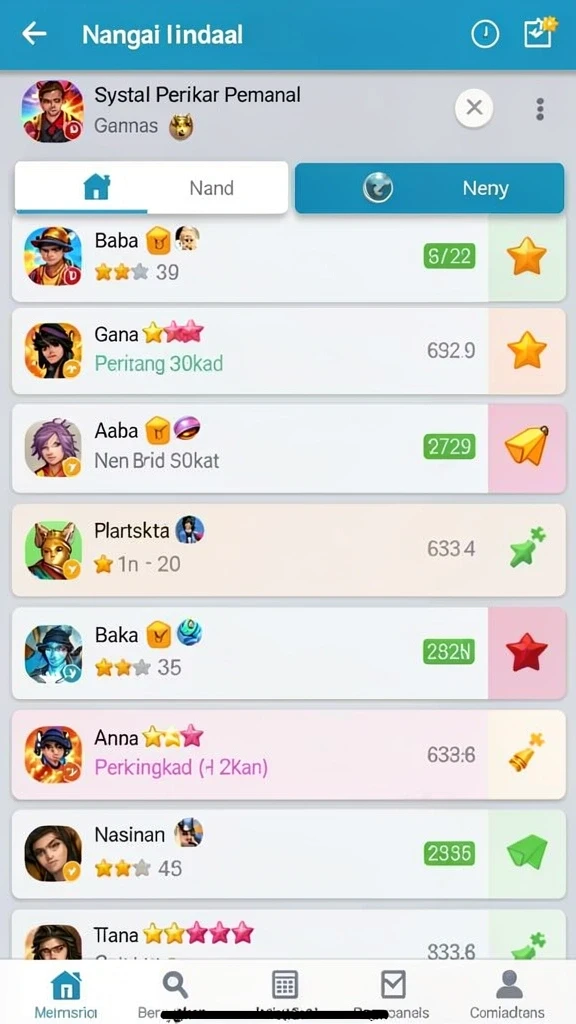Tap the red star beside Baka
576x1024 pixels.
click(526, 652)
